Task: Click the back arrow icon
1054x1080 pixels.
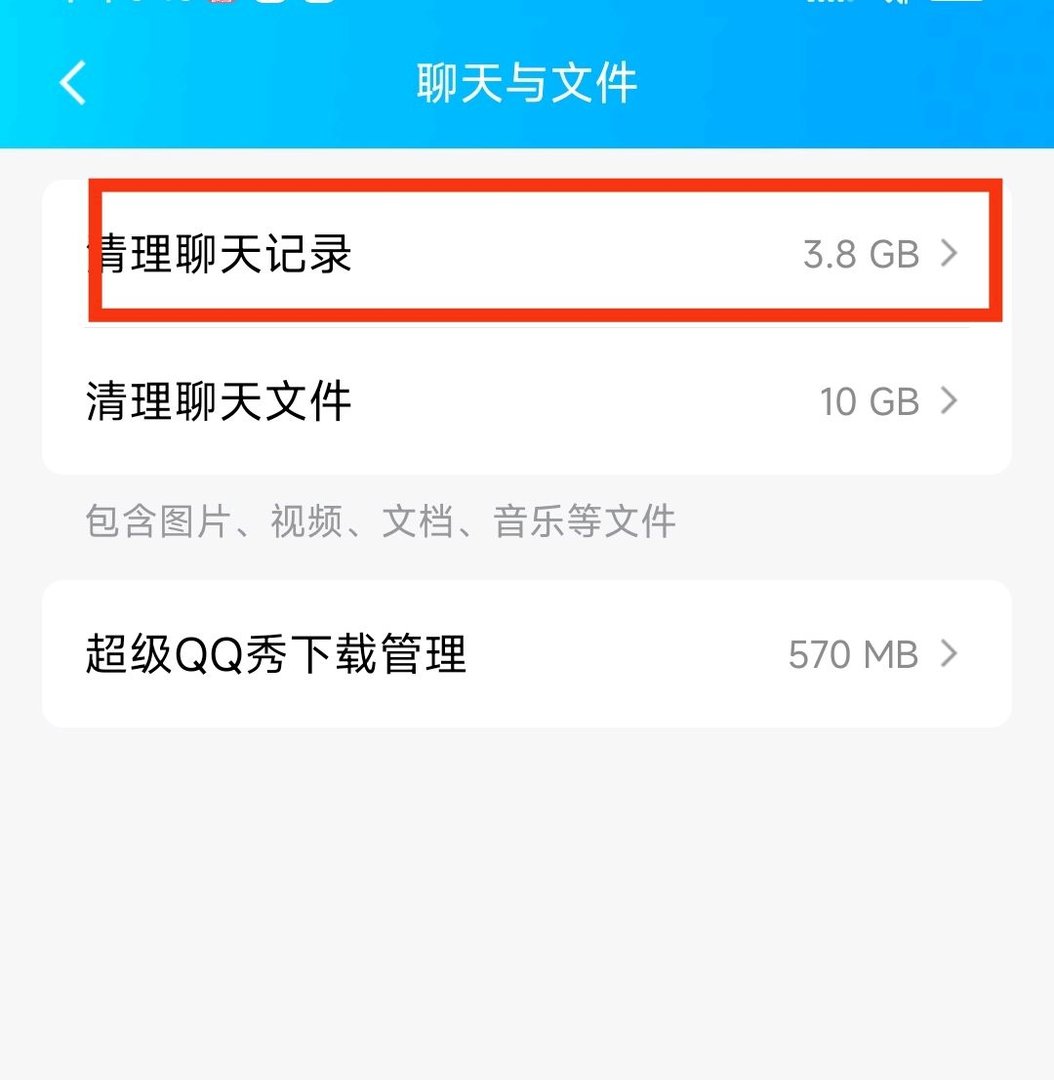Action: tap(70, 84)
